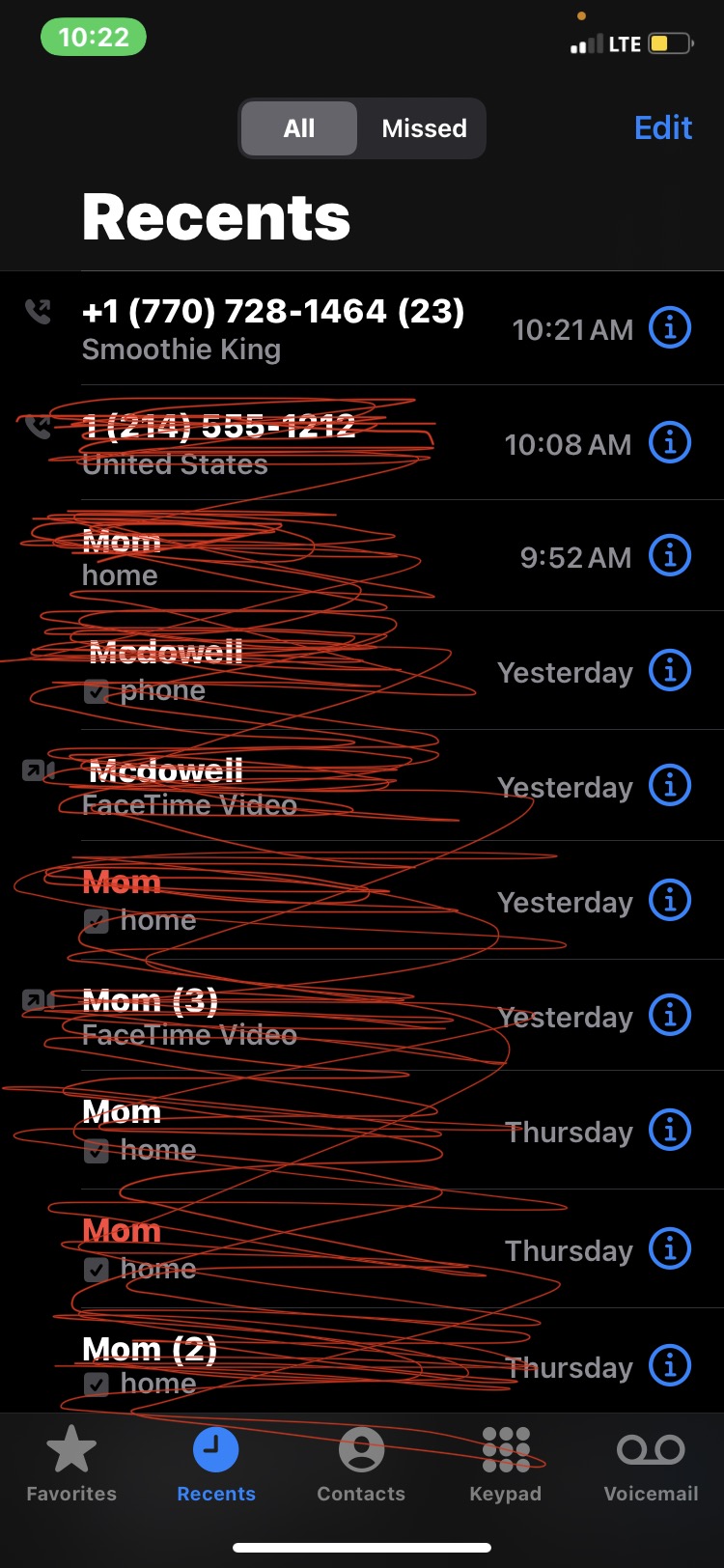
Task: Select the All calls segment
Action: pos(299,128)
